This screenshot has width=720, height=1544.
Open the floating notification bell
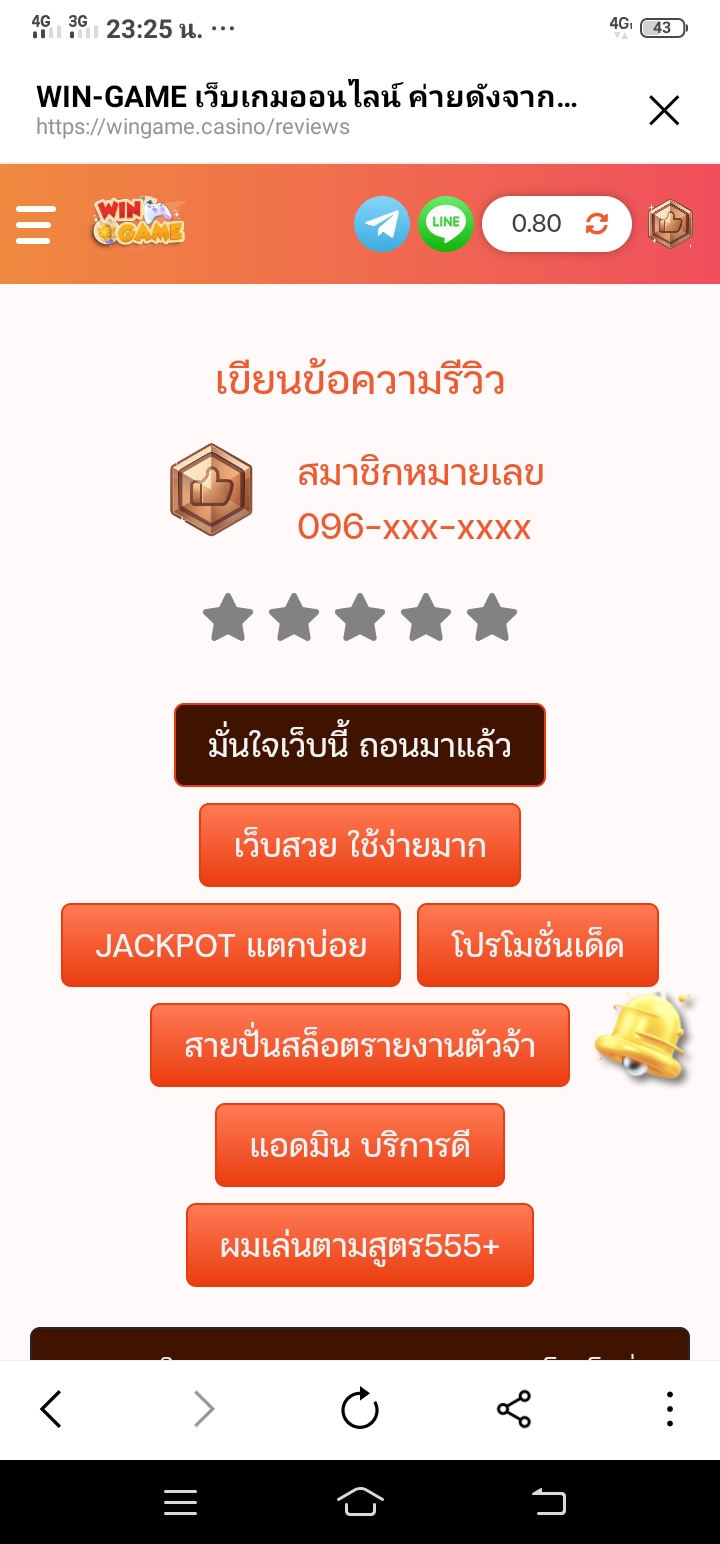(x=642, y=1036)
